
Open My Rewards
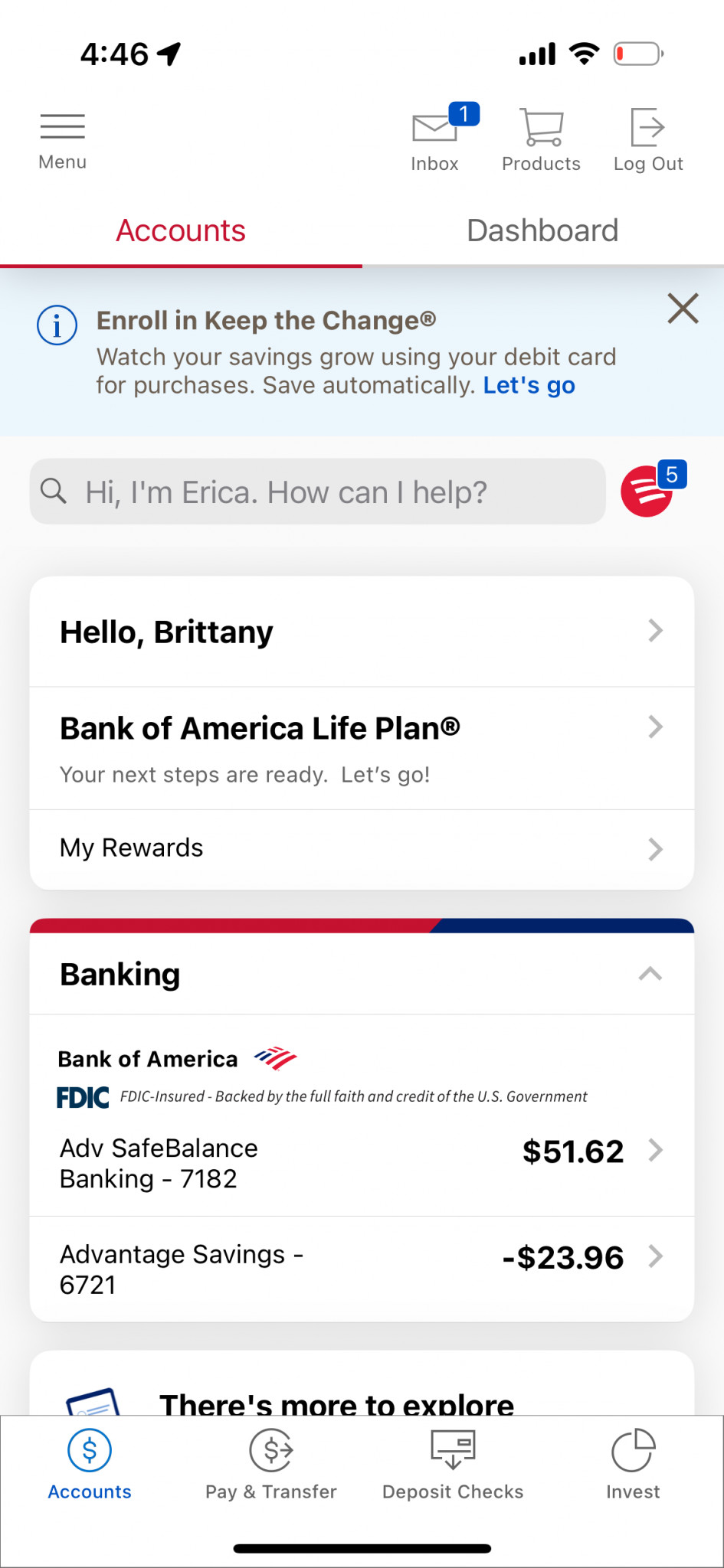pos(362,848)
